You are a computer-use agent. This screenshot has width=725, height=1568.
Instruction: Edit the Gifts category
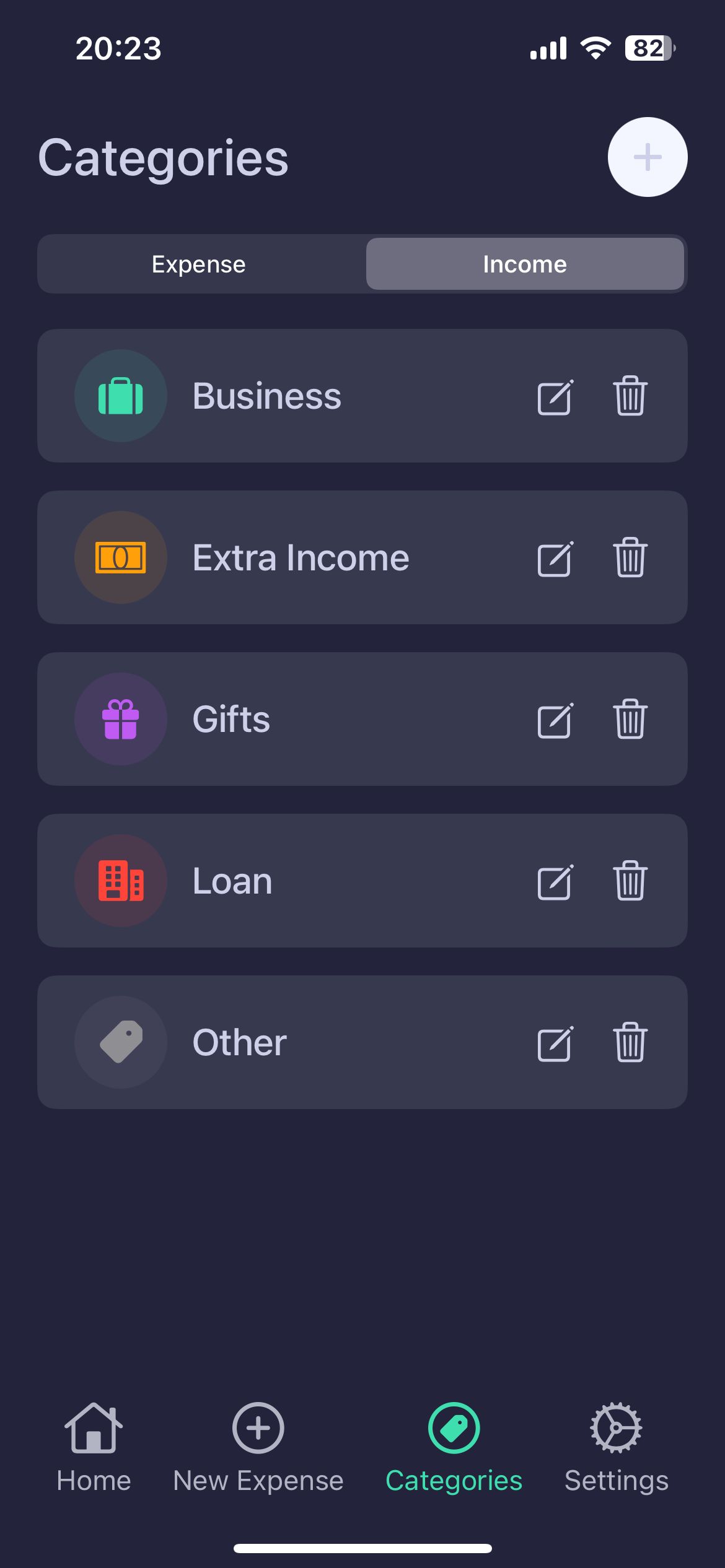tap(555, 720)
